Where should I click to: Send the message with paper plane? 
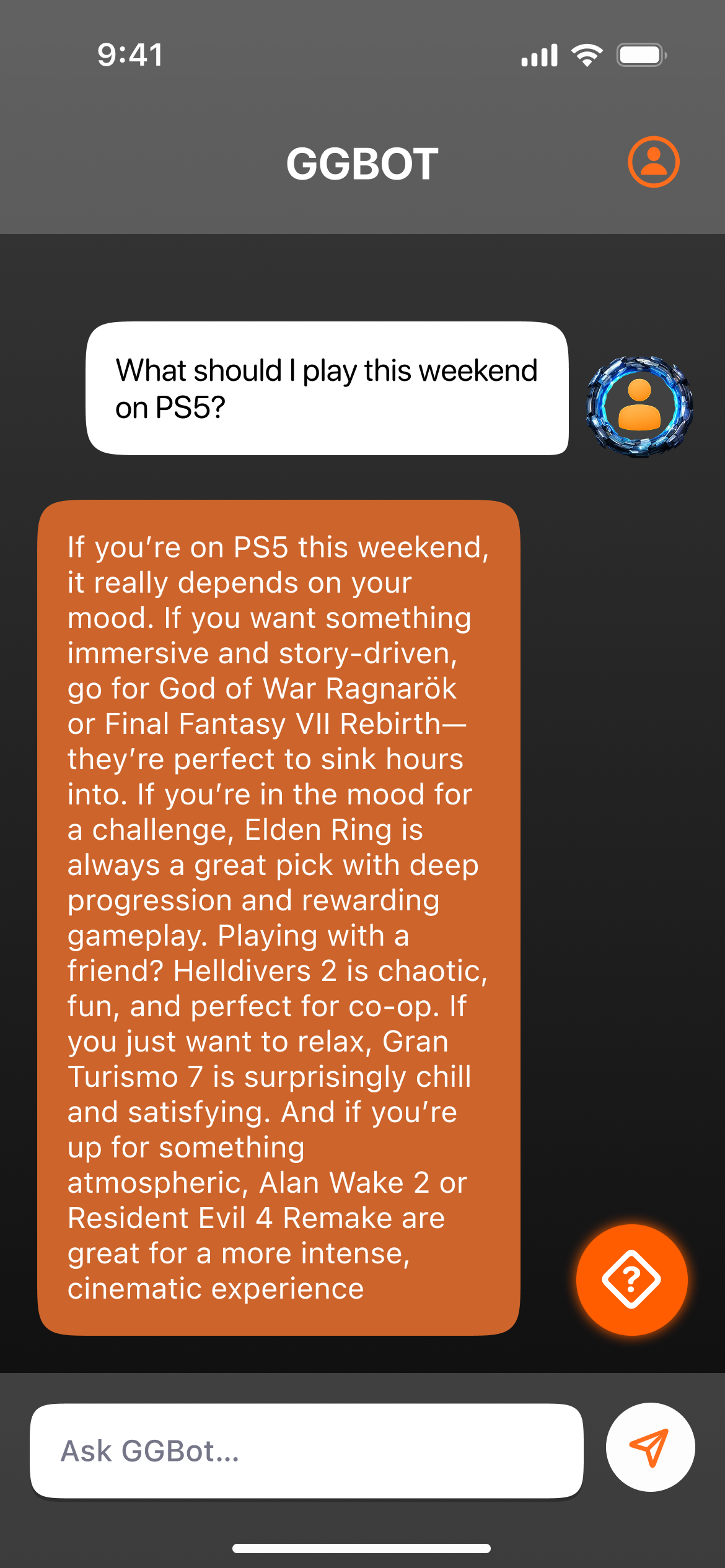[x=650, y=1447]
